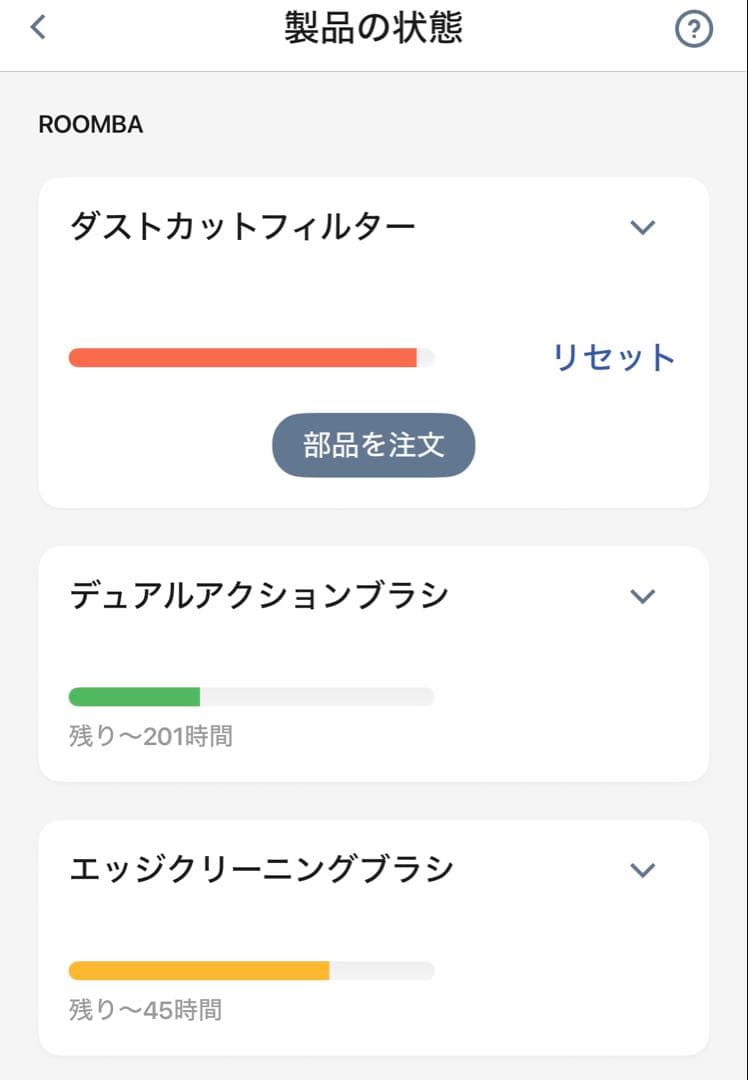Collapse the デュアルアクションブラシ section
Viewport: 748px width, 1080px height.
643,596
